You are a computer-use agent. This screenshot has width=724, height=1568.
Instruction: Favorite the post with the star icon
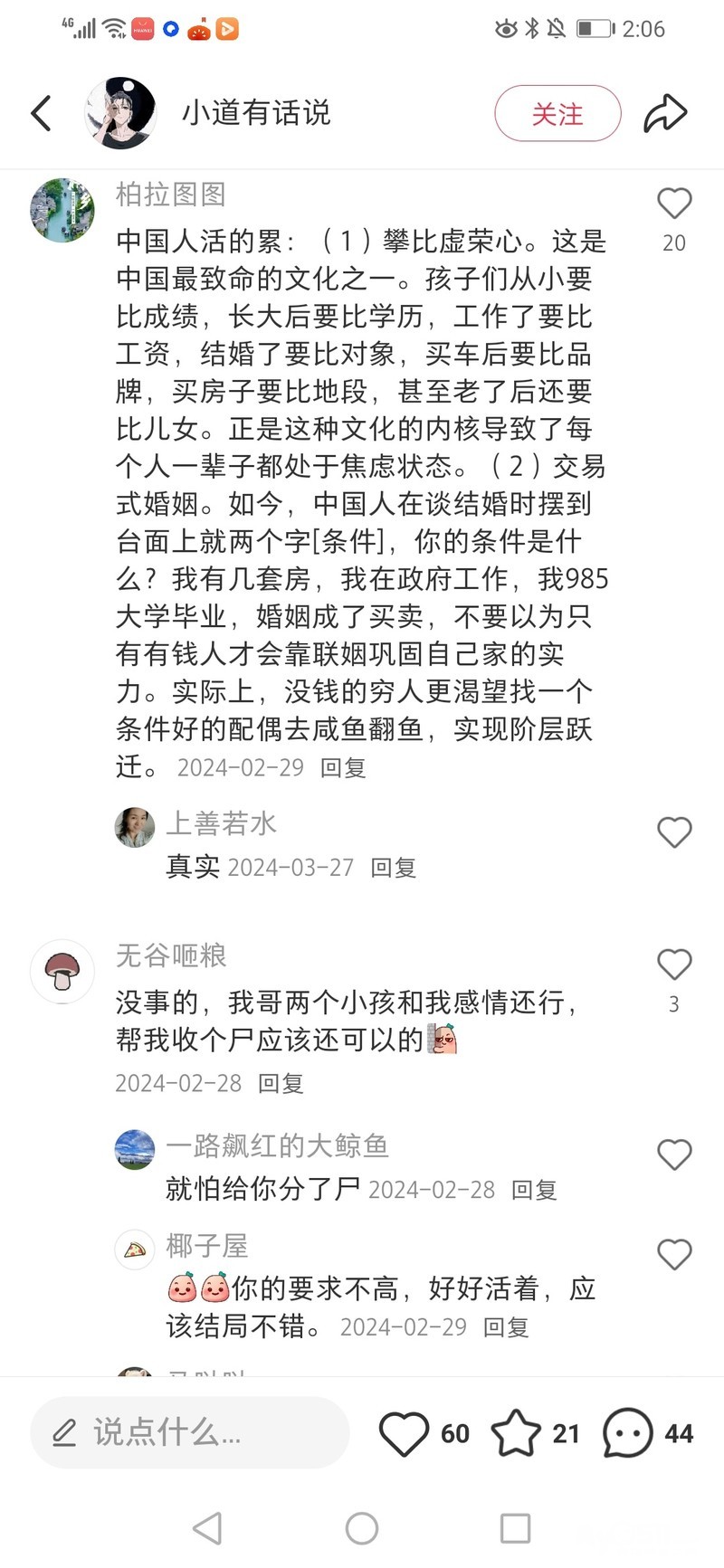pyautogui.click(x=516, y=1433)
